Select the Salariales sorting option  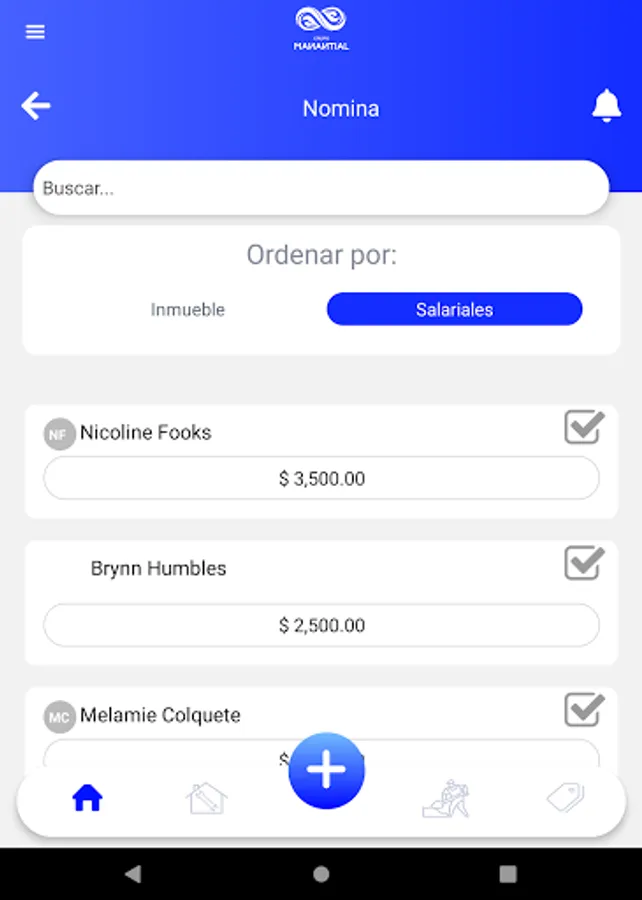454,310
